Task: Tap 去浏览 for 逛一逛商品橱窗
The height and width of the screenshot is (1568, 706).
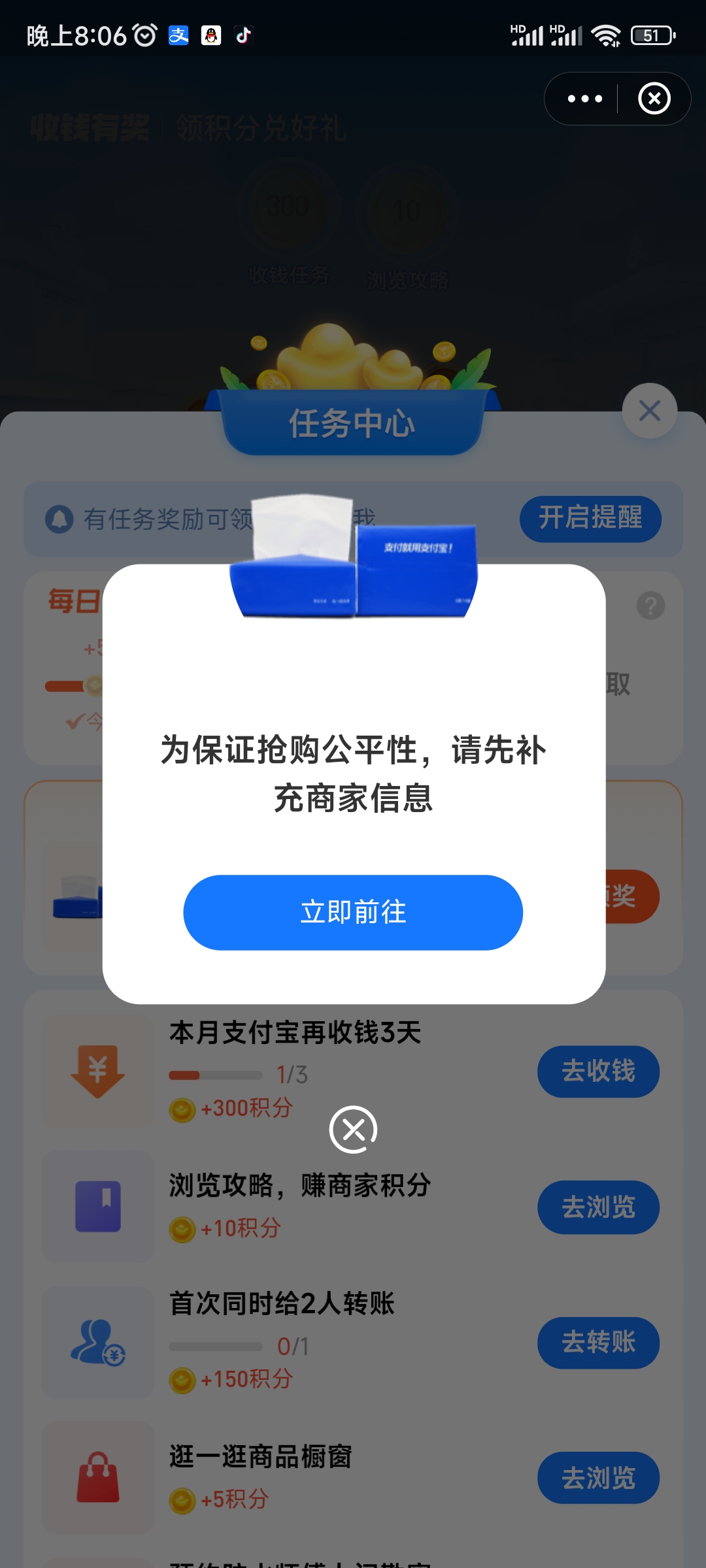Action: tap(598, 1478)
